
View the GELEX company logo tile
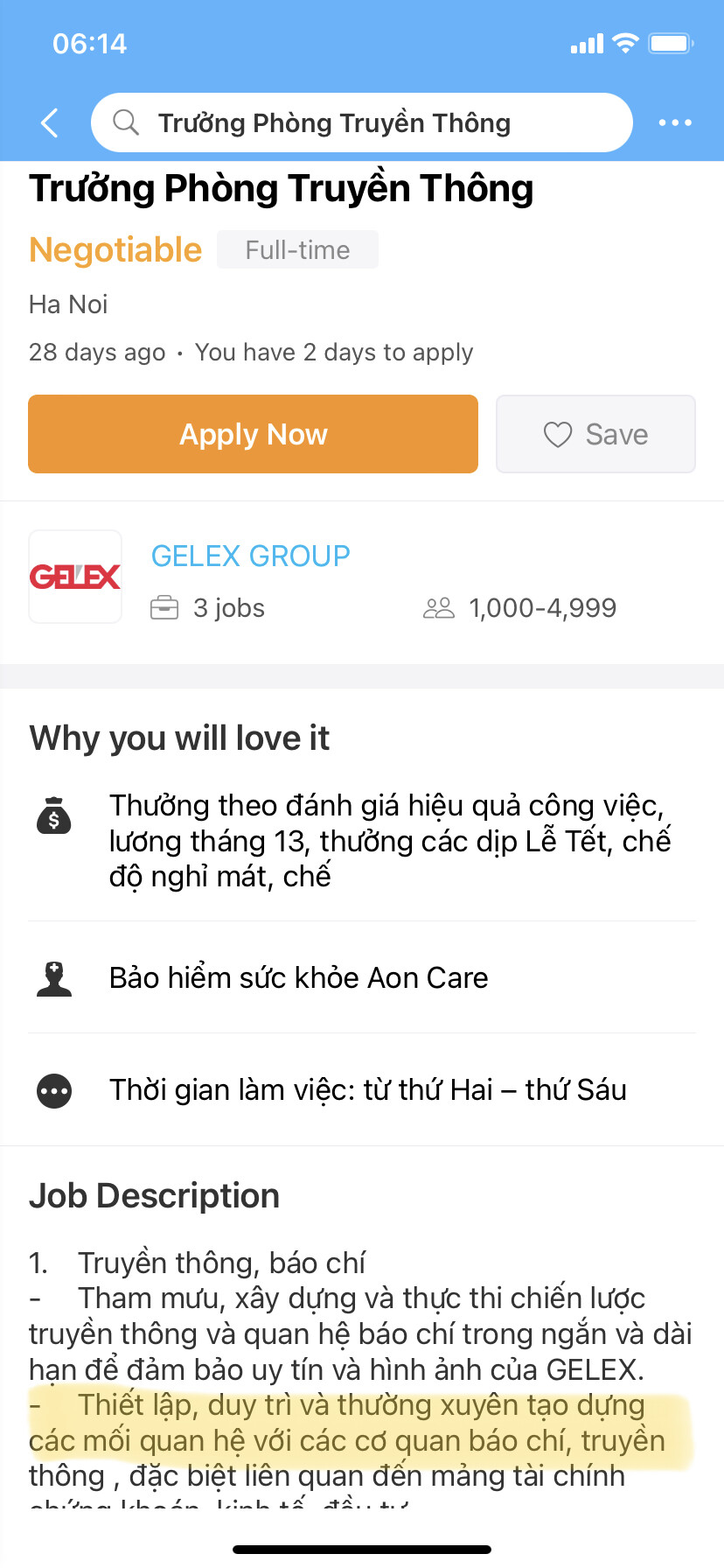click(75, 577)
